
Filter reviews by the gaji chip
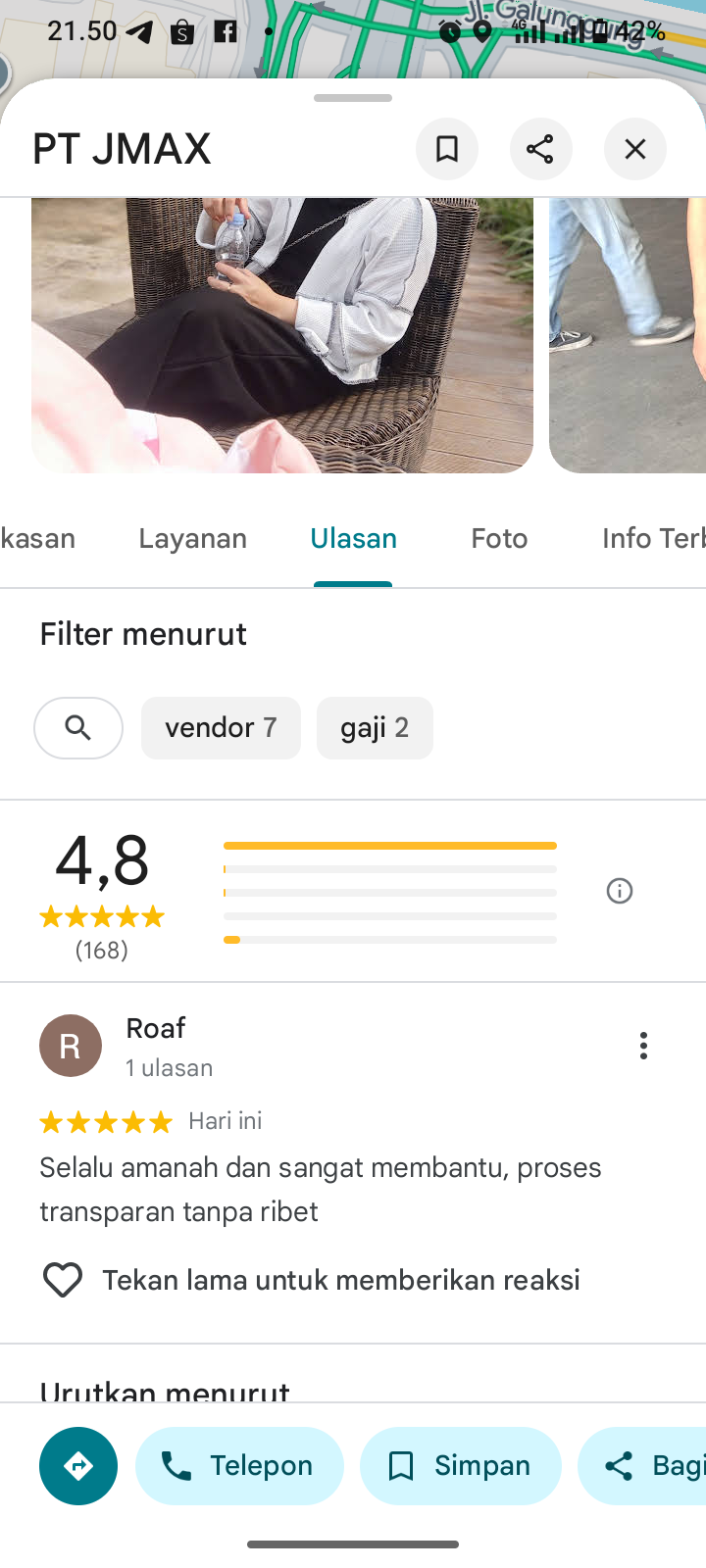375,728
